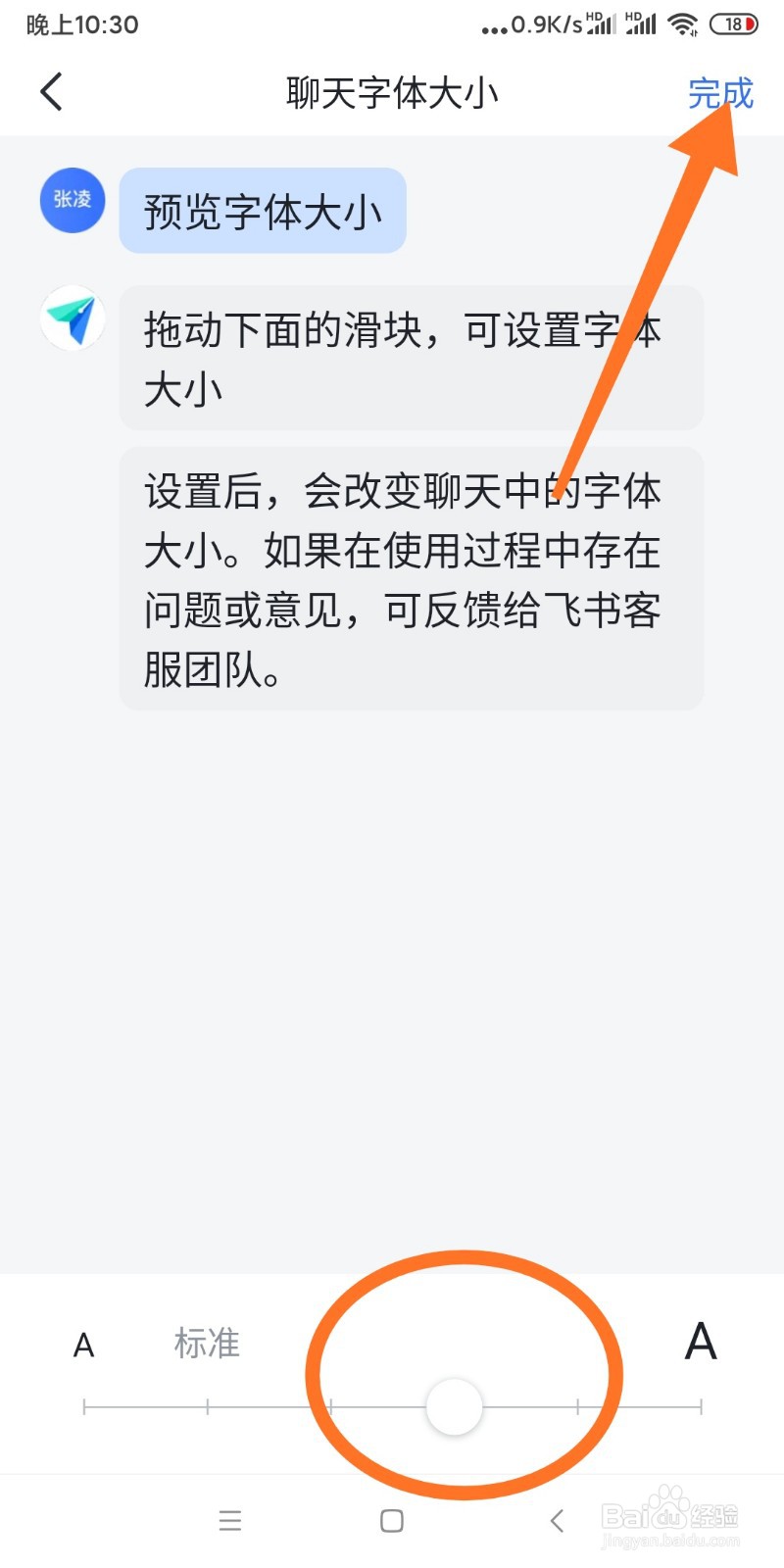Tap the time display in the status bar

click(x=80, y=24)
